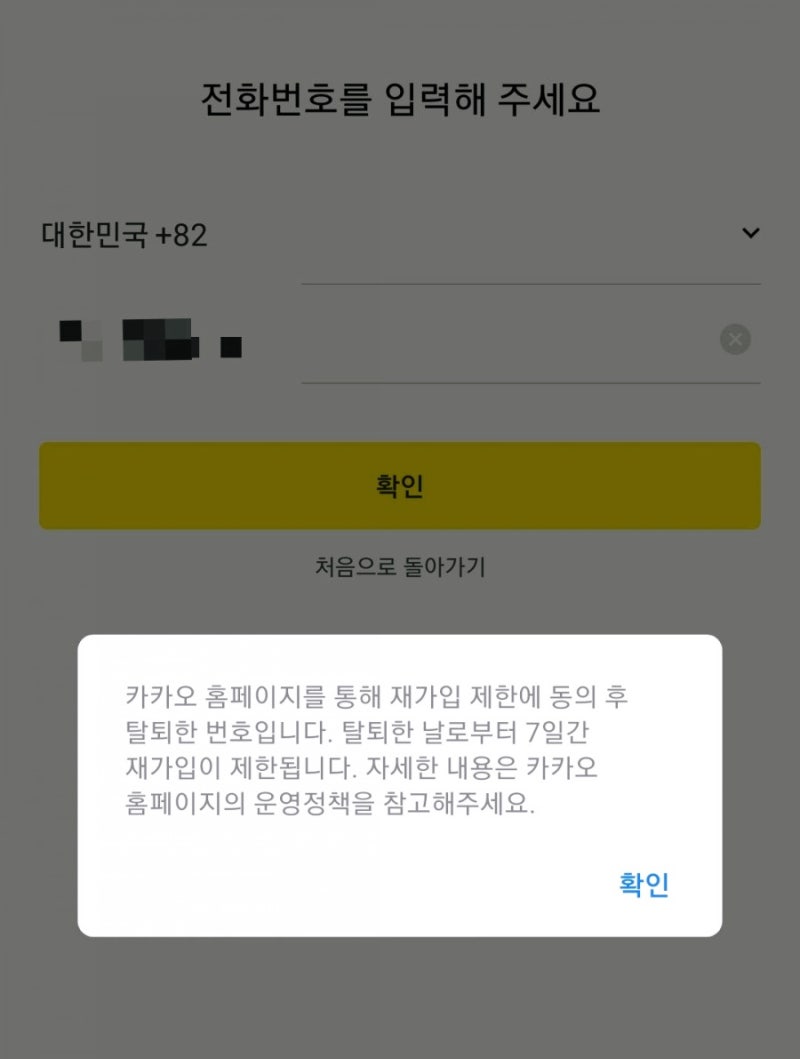Image resolution: width=800 pixels, height=1059 pixels.
Task: Tap the circular clear icon in the input field
Action: point(733,338)
